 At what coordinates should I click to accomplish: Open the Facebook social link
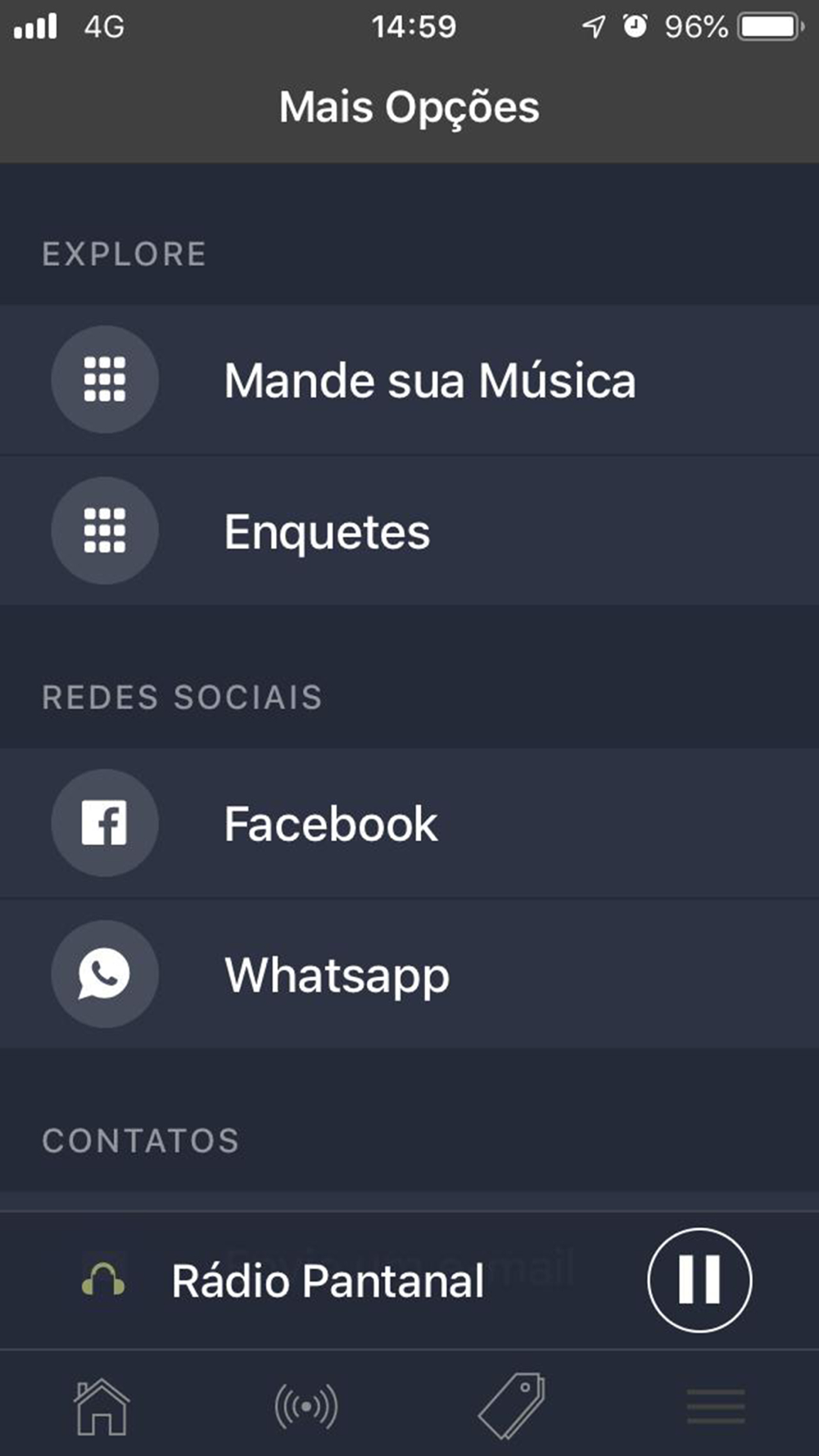409,823
